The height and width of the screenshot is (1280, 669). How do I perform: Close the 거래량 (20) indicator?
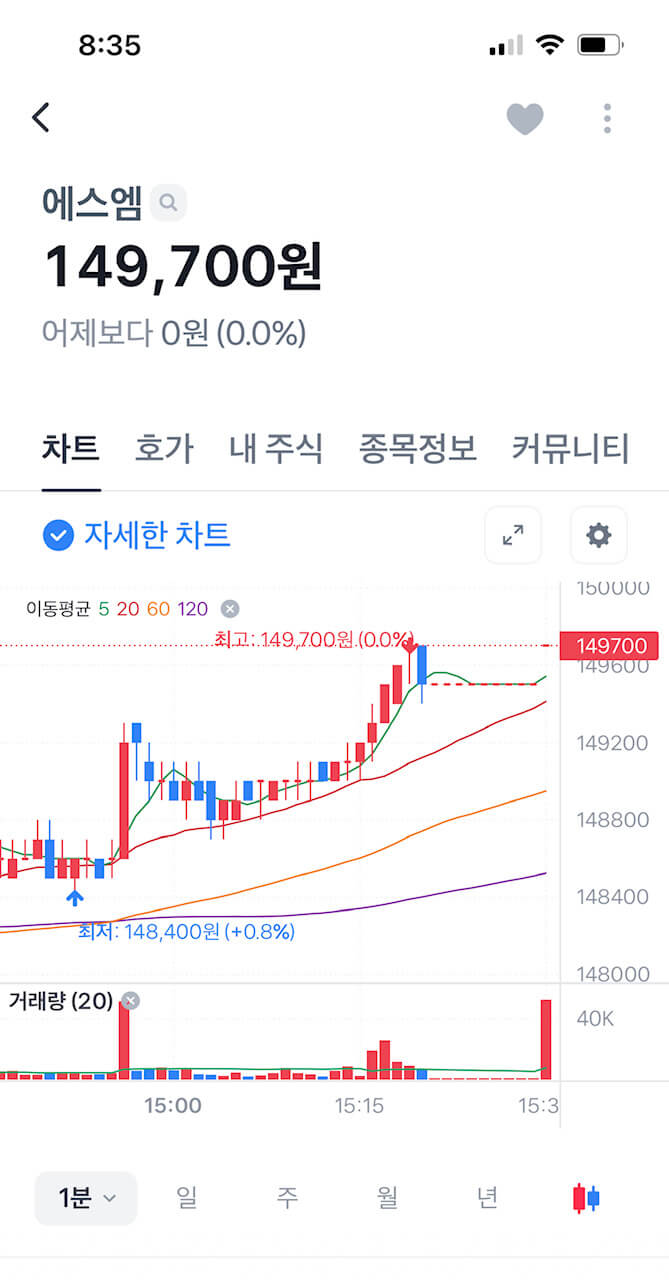131,1001
